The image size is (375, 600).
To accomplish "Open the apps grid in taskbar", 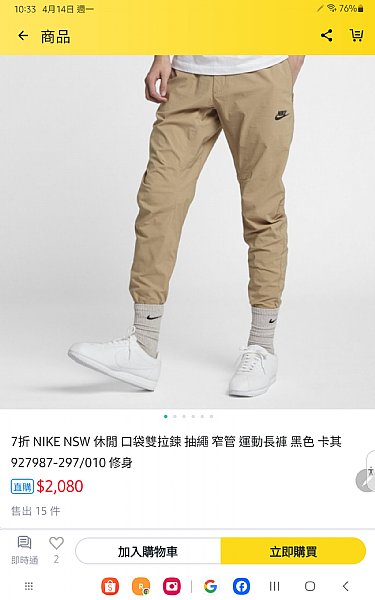I will tap(29, 586).
